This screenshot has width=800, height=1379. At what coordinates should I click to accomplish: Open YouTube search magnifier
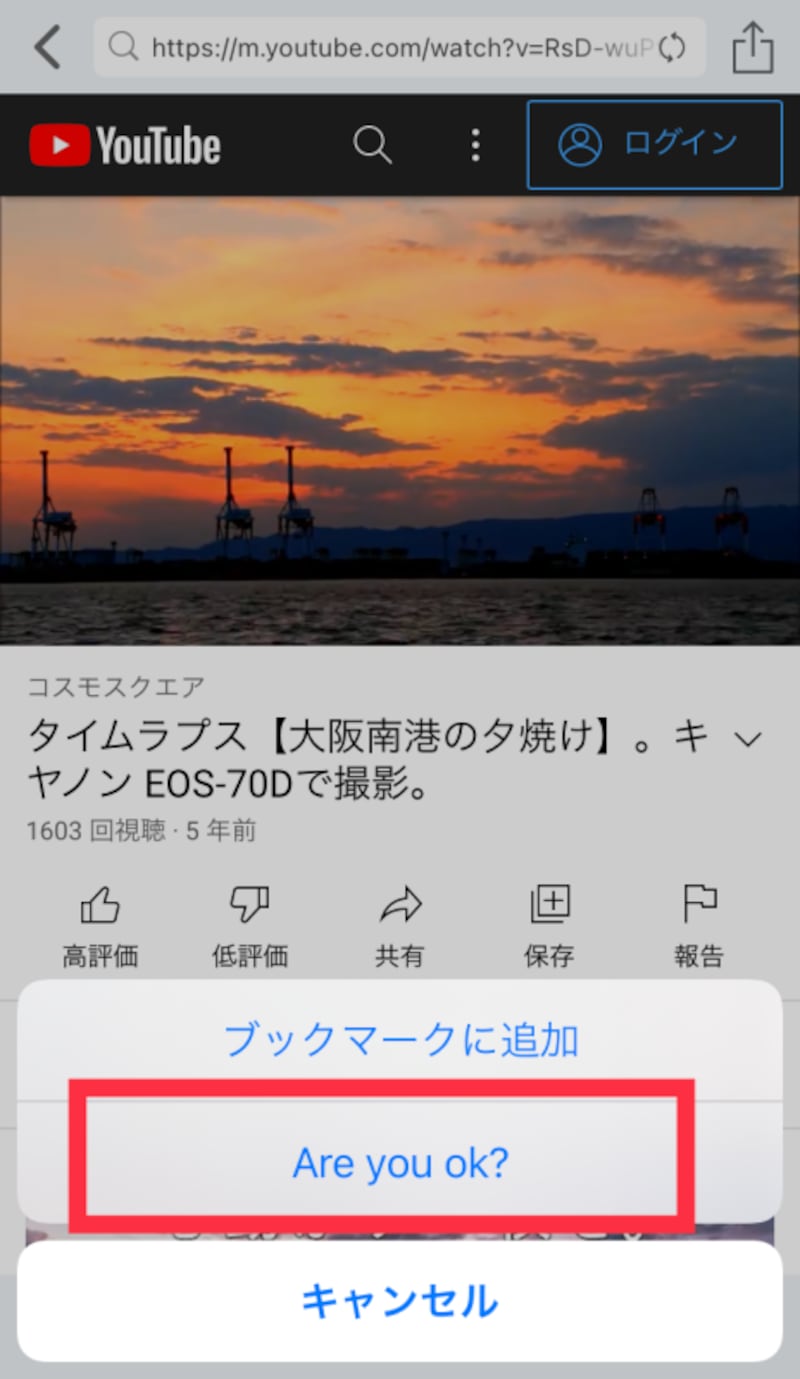point(372,146)
